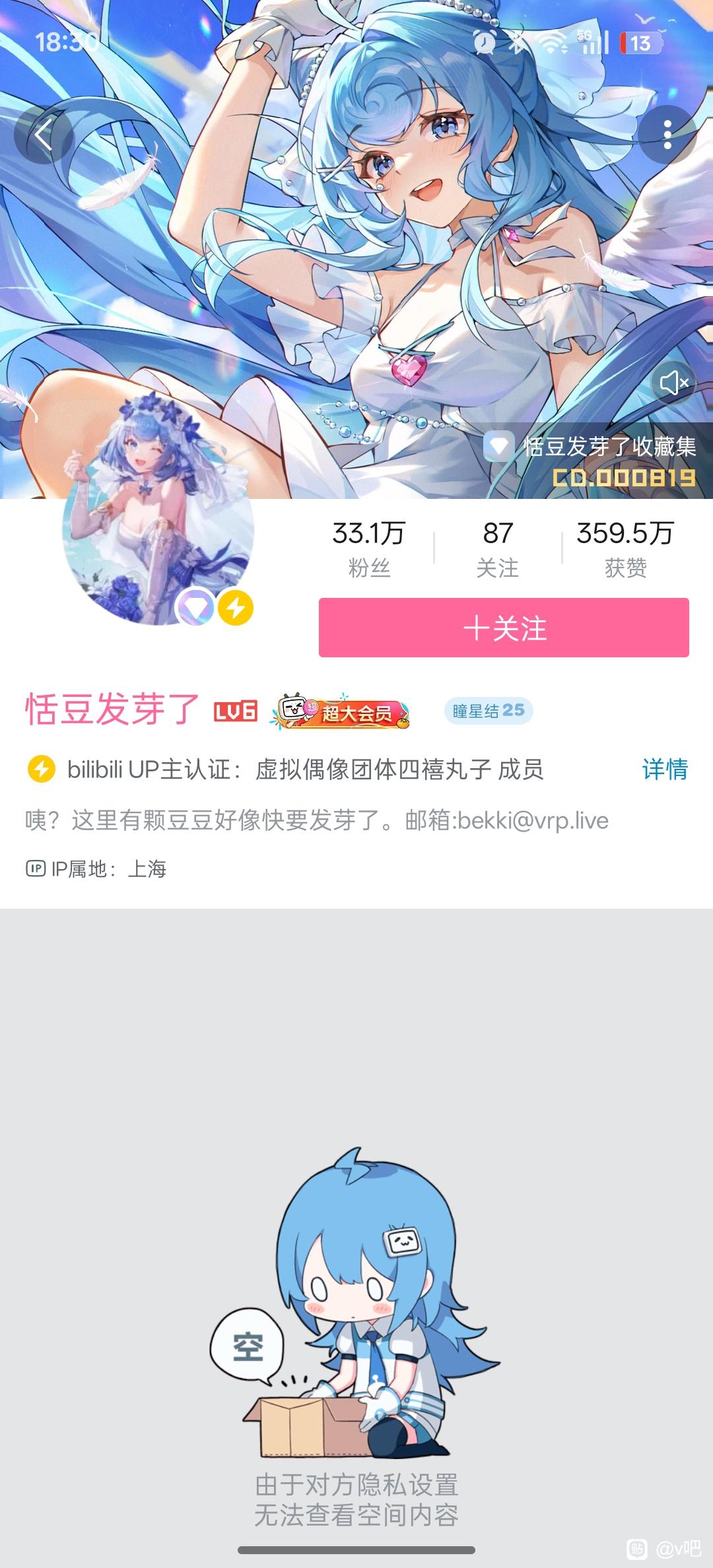
Task: Go back using the back arrow
Action: point(43,135)
